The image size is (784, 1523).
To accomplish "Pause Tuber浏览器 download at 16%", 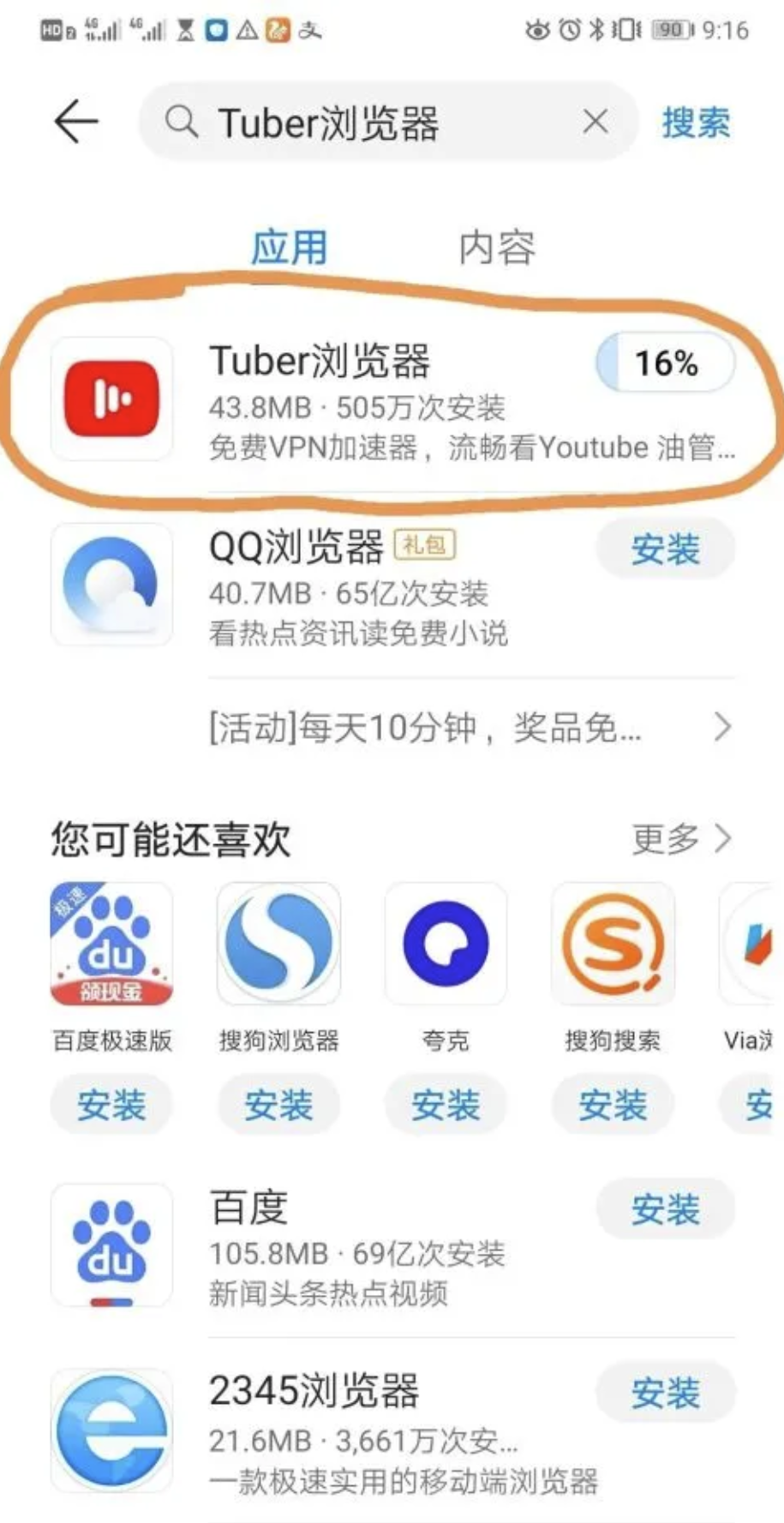I will point(666,363).
